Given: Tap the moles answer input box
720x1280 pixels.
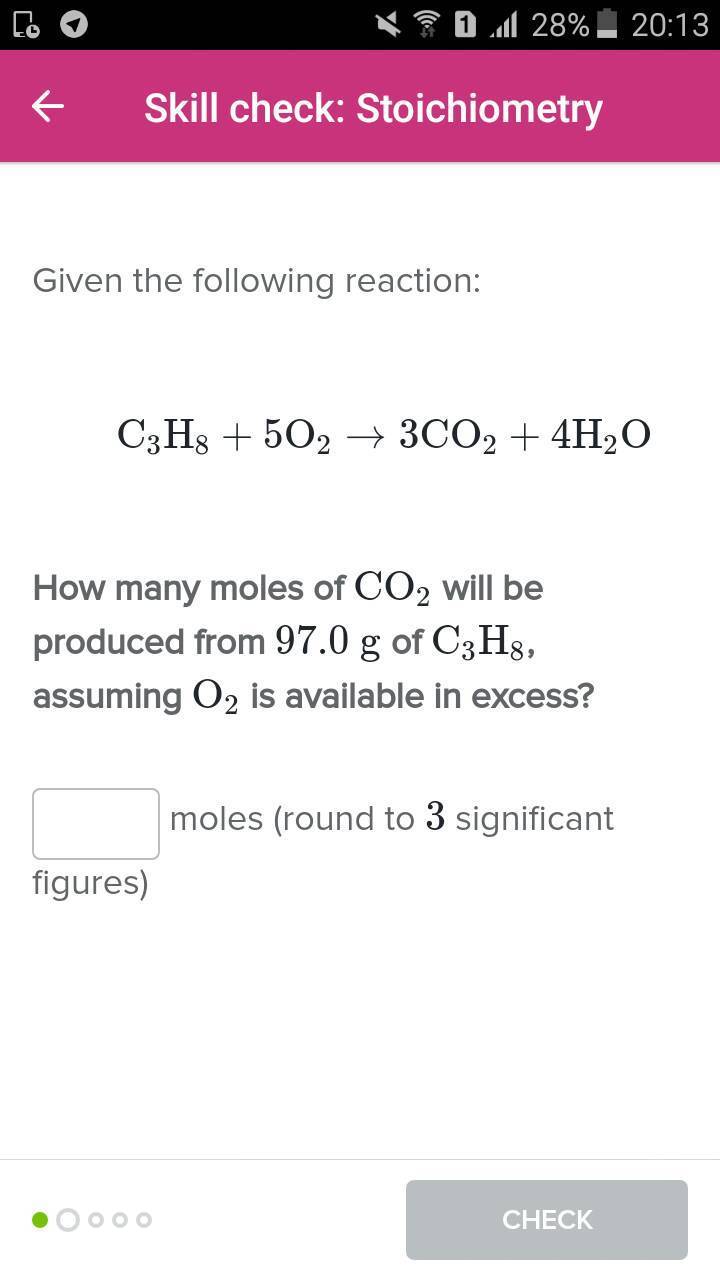Looking at the screenshot, I should pyautogui.click(x=96, y=823).
